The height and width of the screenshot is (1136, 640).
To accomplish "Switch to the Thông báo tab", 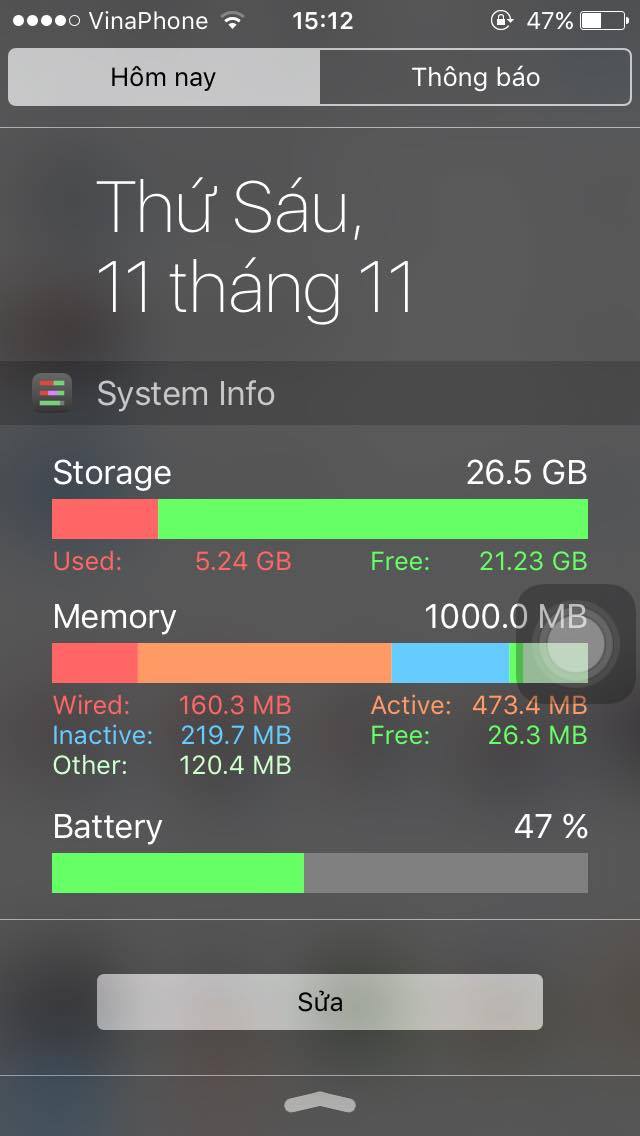I will tap(476, 78).
